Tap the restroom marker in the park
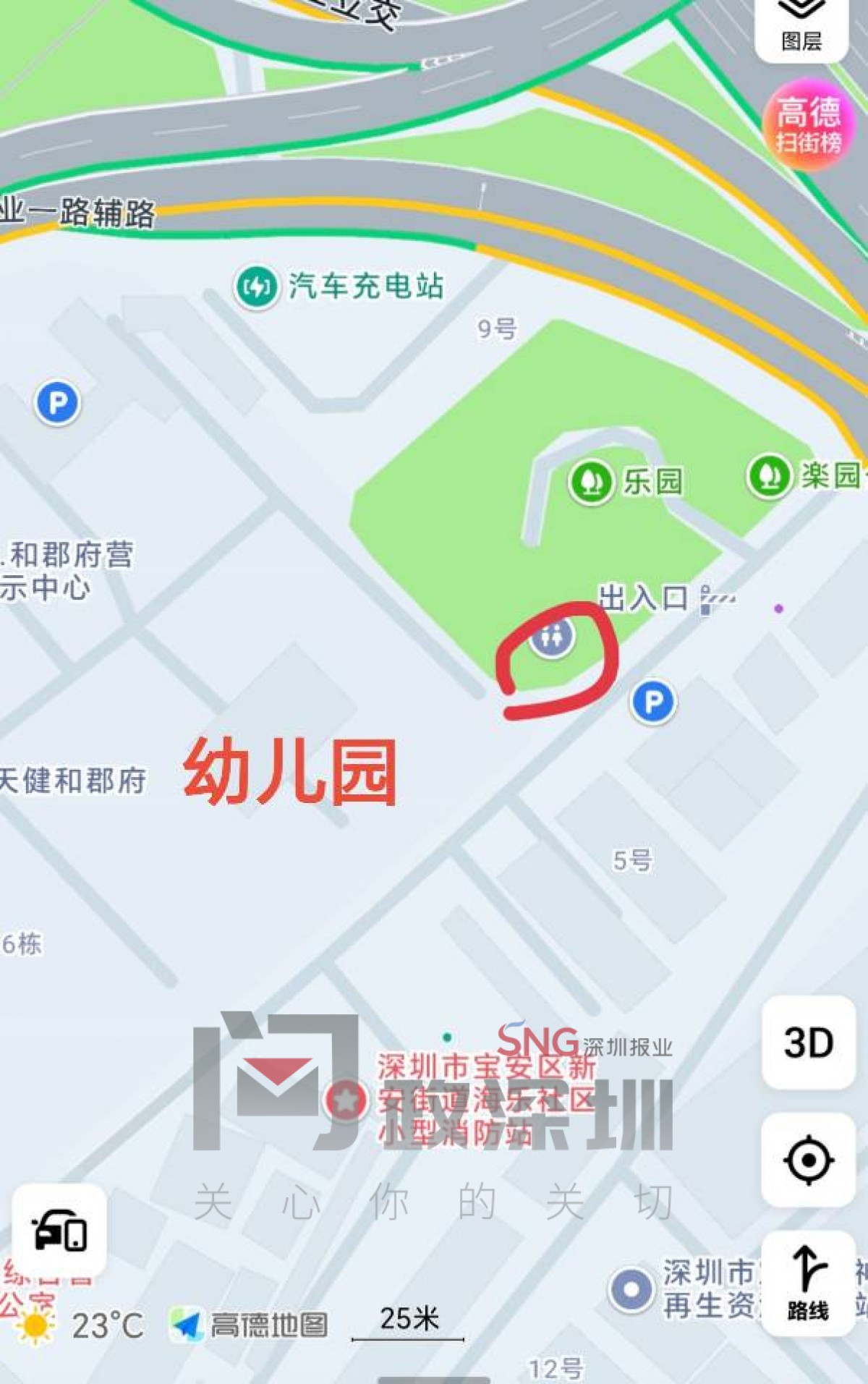 (552, 637)
